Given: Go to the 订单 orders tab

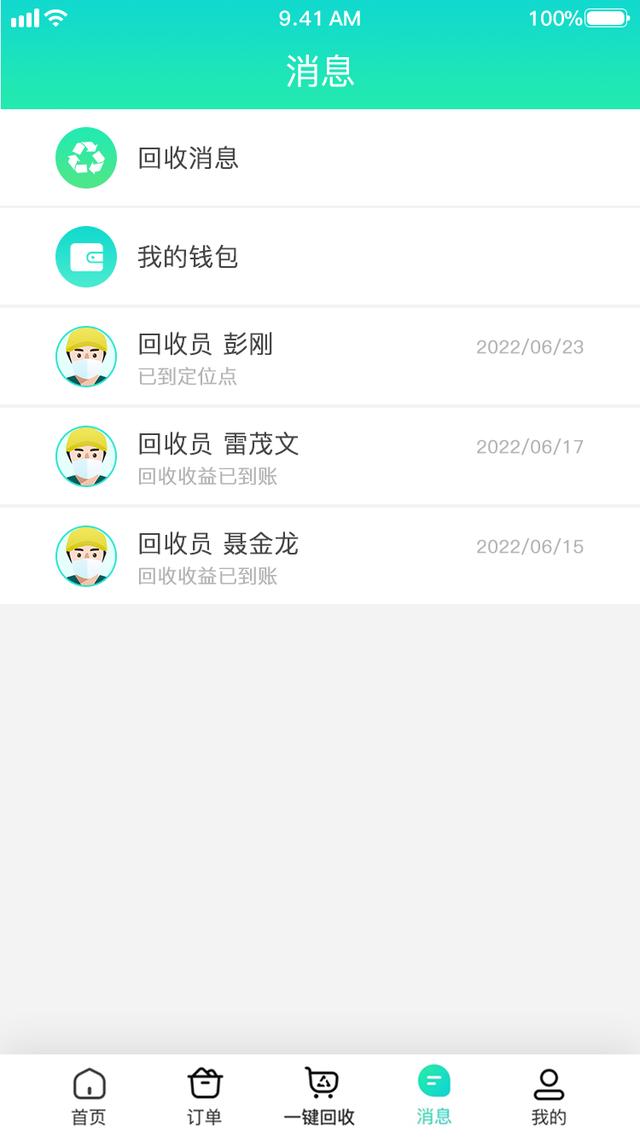Looking at the screenshot, I should [x=205, y=1096].
